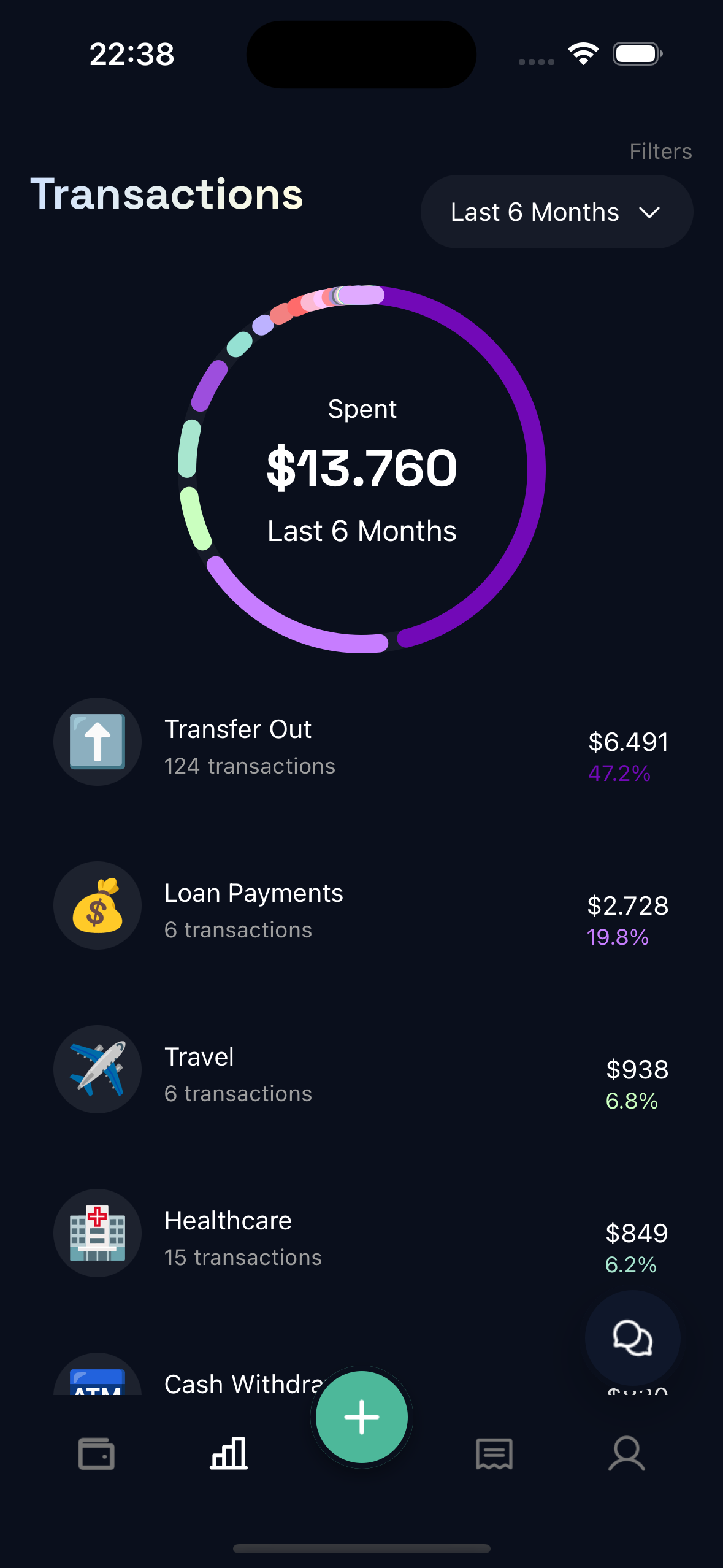Image resolution: width=723 pixels, height=1568 pixels.
Task: Open the Last 6 Months period dropdown
Action: click(556, 212)
